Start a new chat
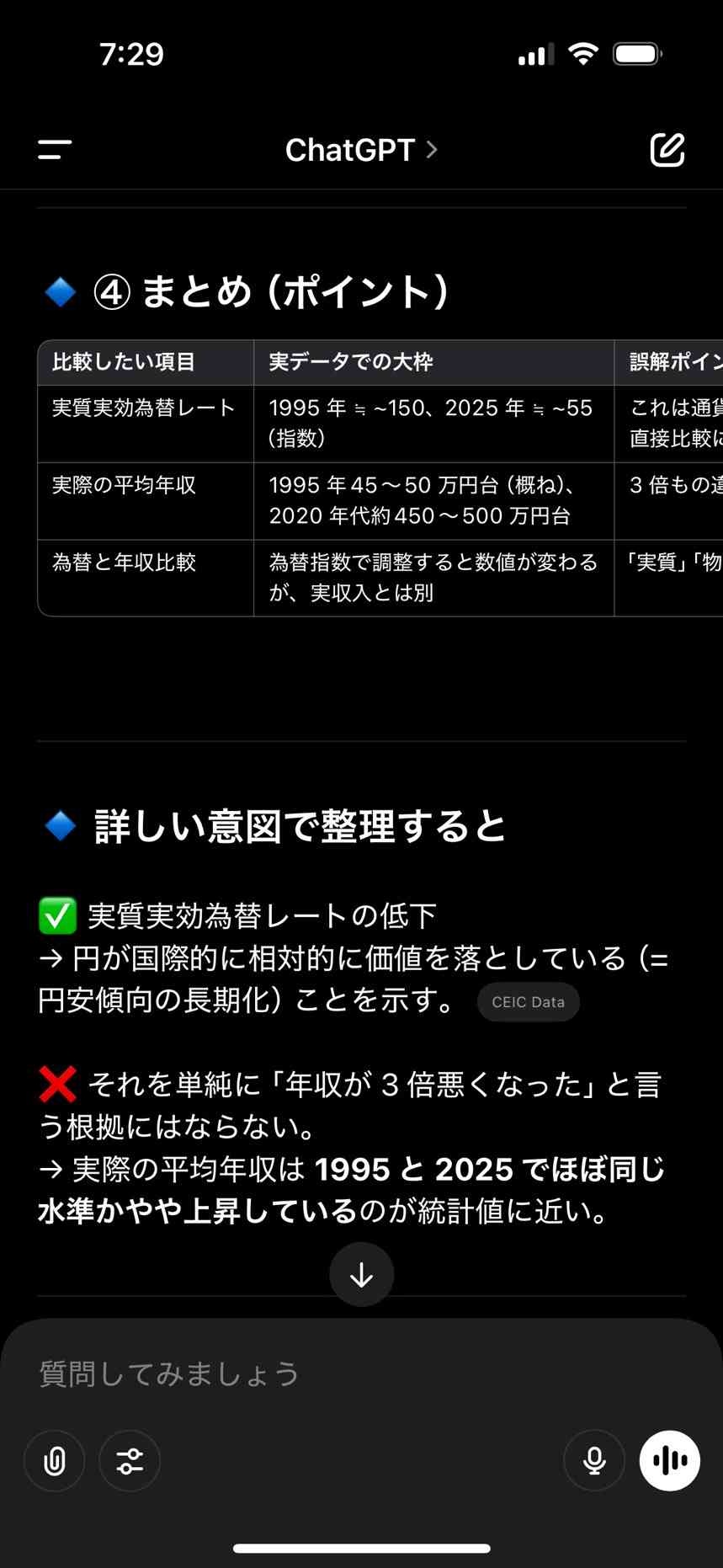The width and height of the screenshot is (723, 1568). [x=667, y=150]
